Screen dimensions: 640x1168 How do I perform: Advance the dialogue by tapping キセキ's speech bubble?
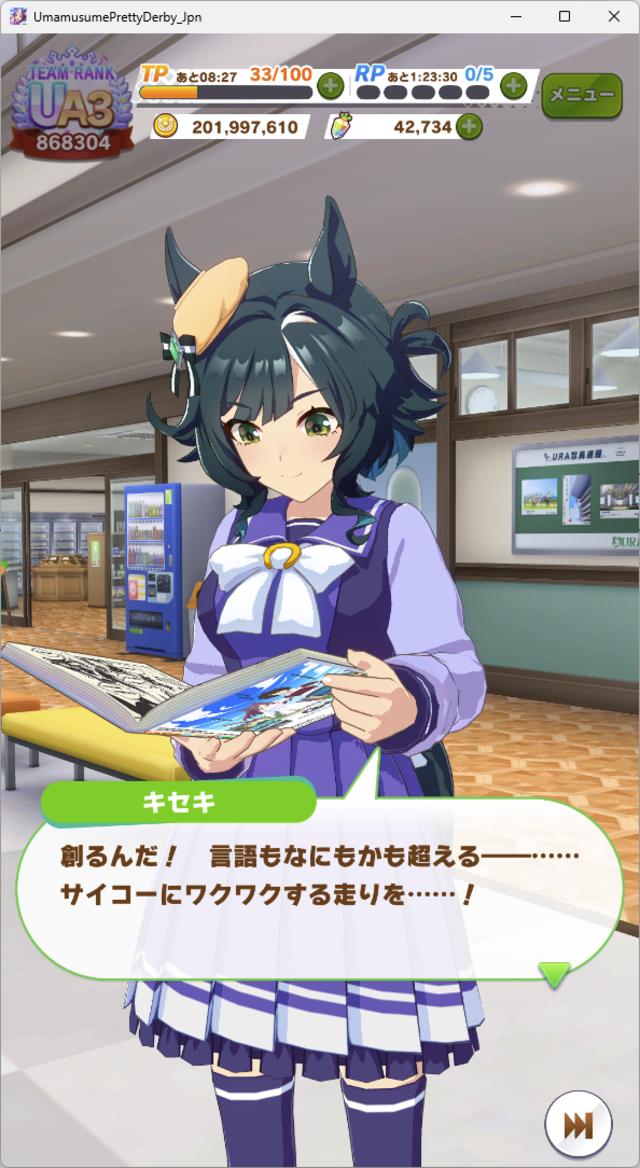coord(318,890)
